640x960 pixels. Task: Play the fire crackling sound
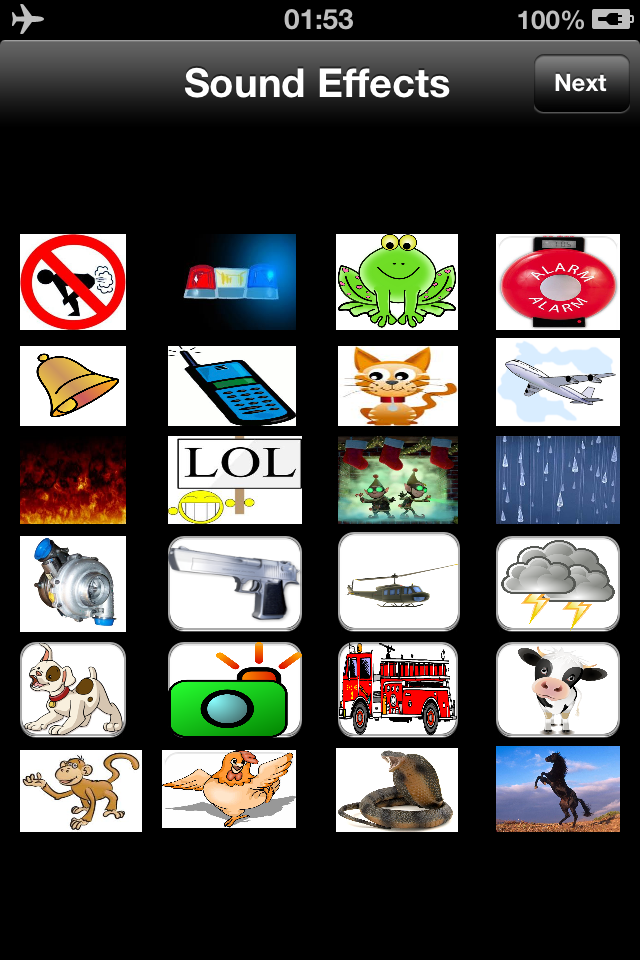click(x=73, y=480)
